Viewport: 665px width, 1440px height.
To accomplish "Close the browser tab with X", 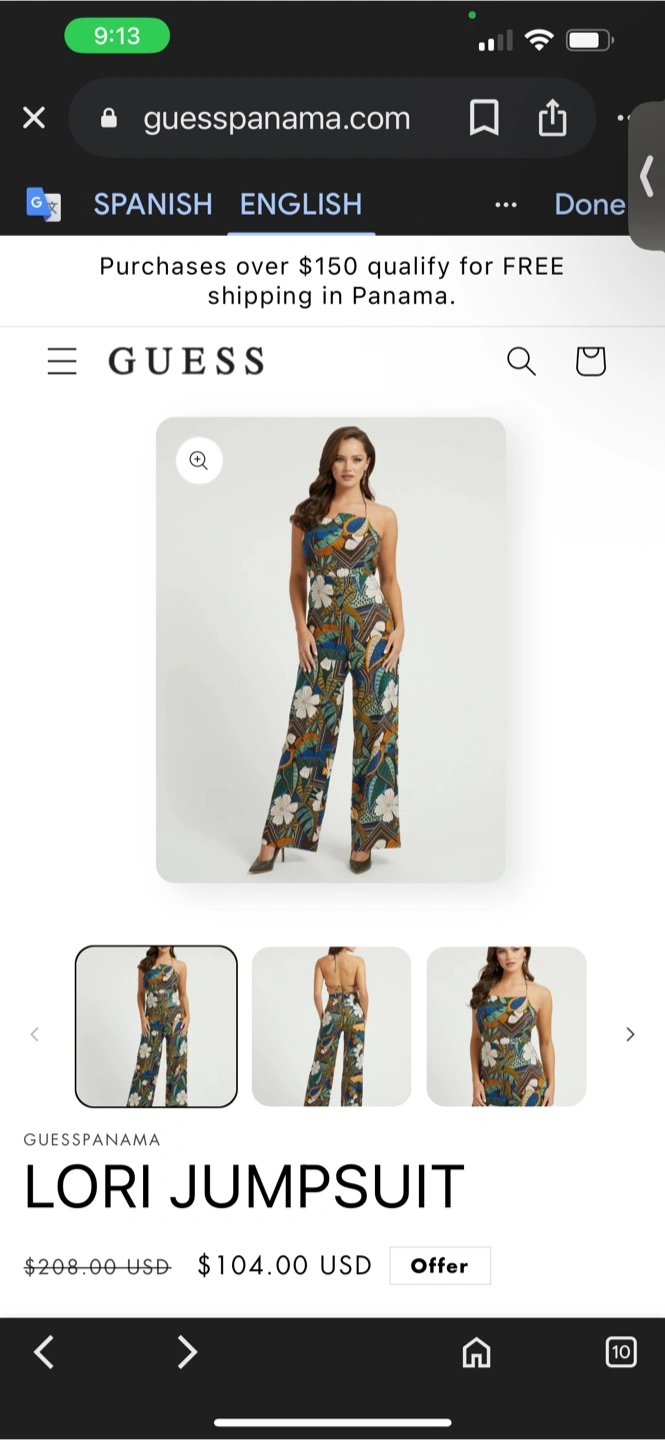I will pyautogui.click(x=34, y=118).
